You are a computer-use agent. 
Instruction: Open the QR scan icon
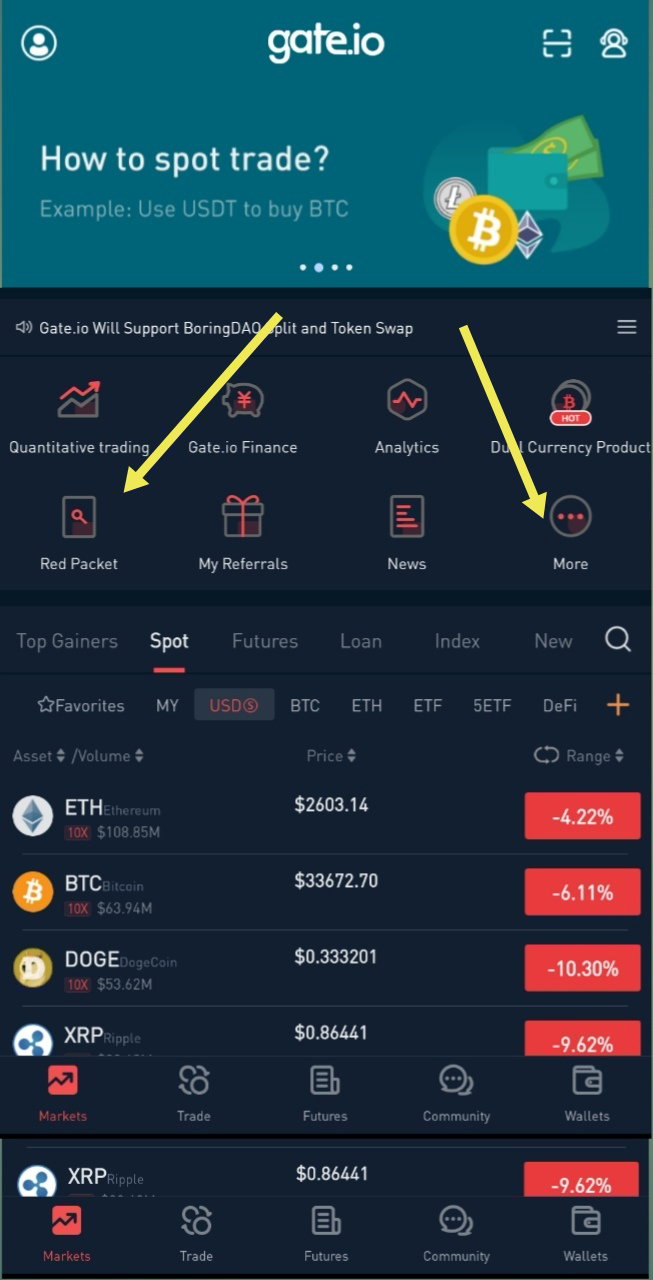coord(557,43)
